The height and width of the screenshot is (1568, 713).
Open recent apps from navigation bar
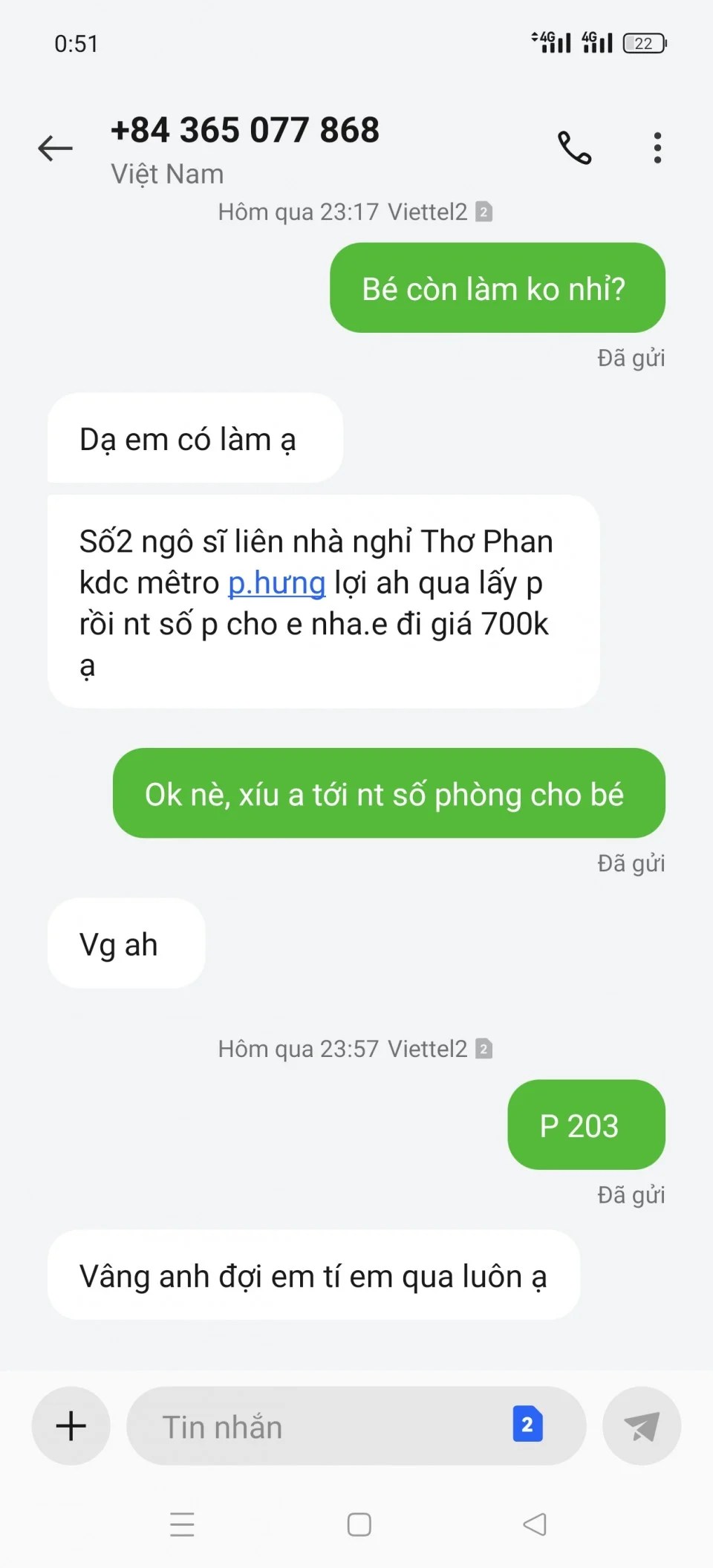182,1525
